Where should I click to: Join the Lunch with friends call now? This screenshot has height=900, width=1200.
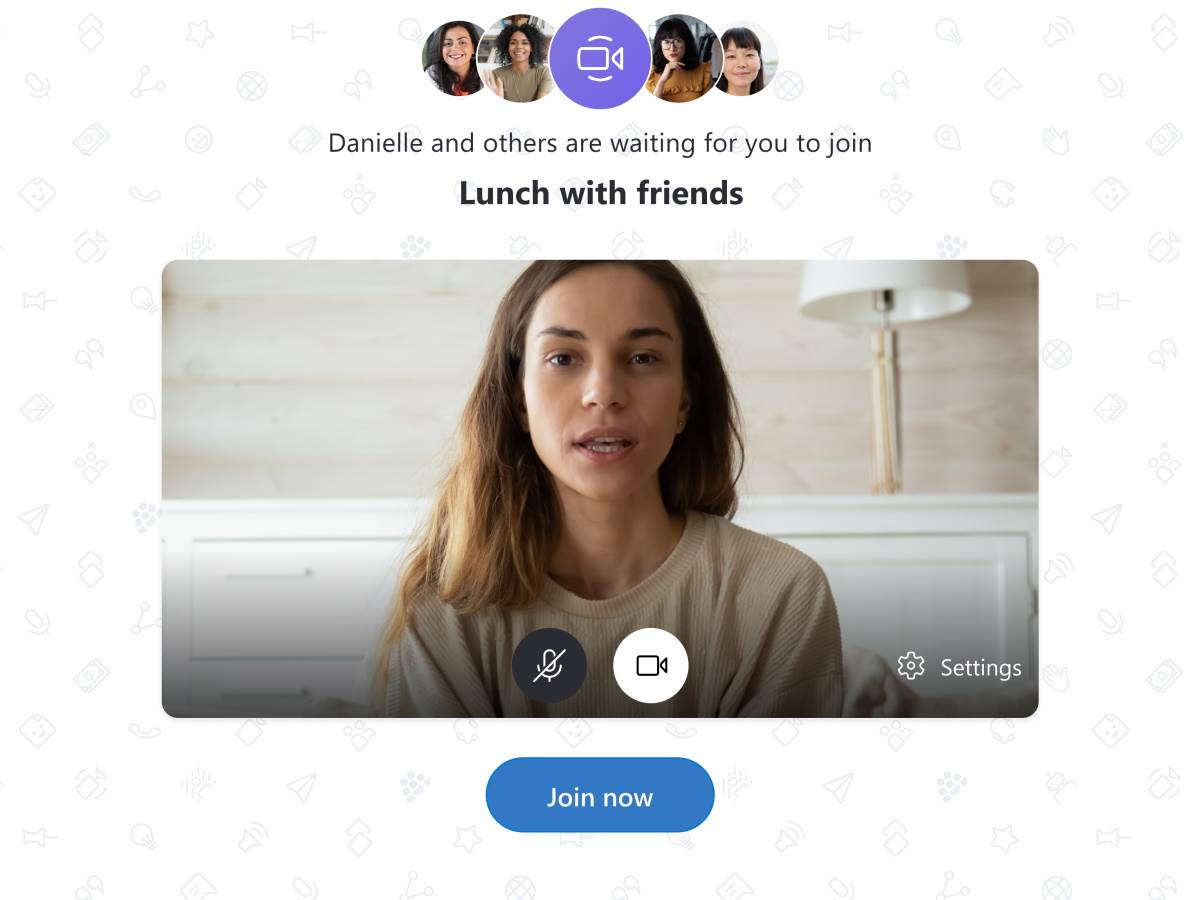(x=600, y=796)
